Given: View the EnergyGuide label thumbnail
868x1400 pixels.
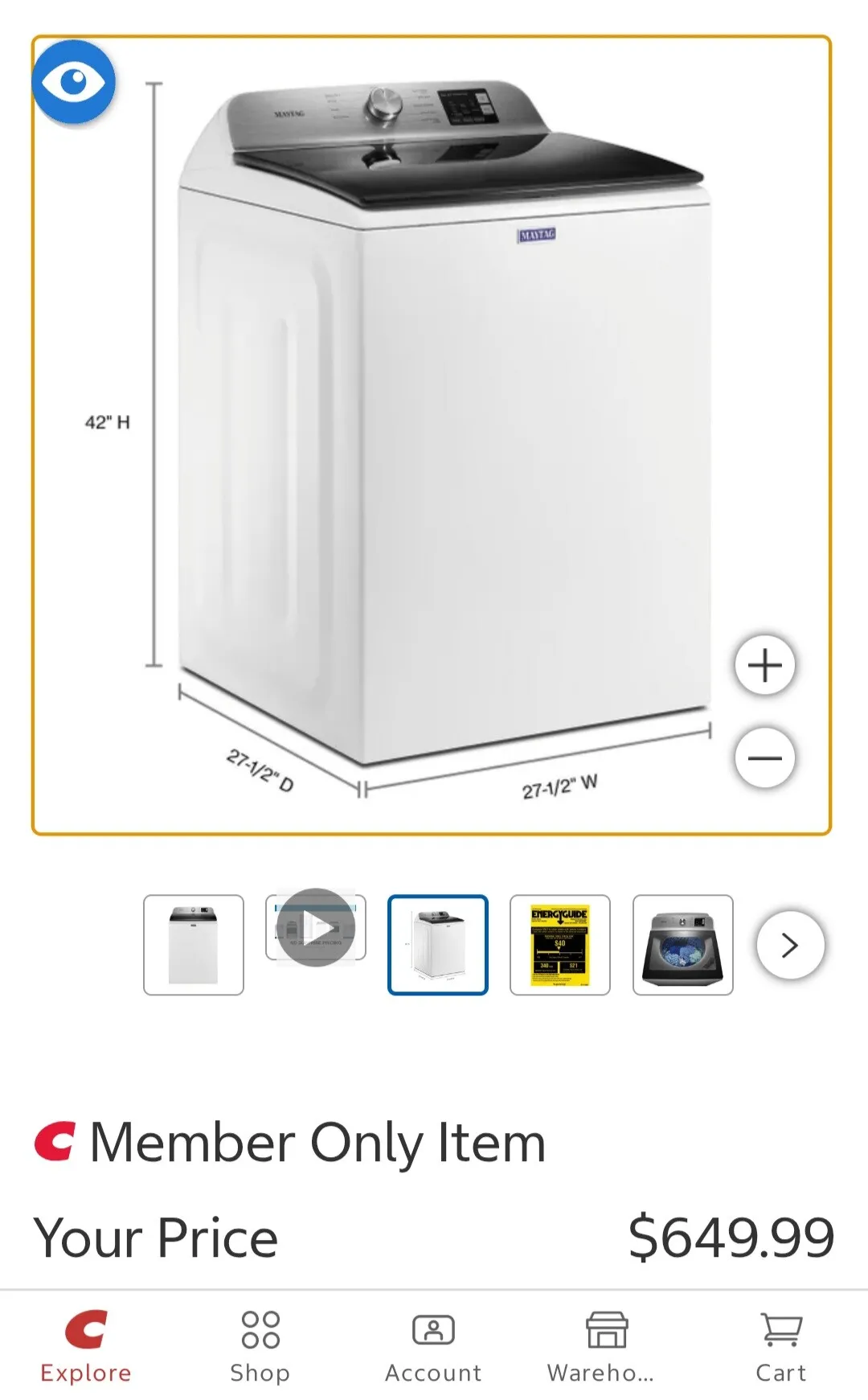Looking at the screenshot, I should click(x=560, y=945).
